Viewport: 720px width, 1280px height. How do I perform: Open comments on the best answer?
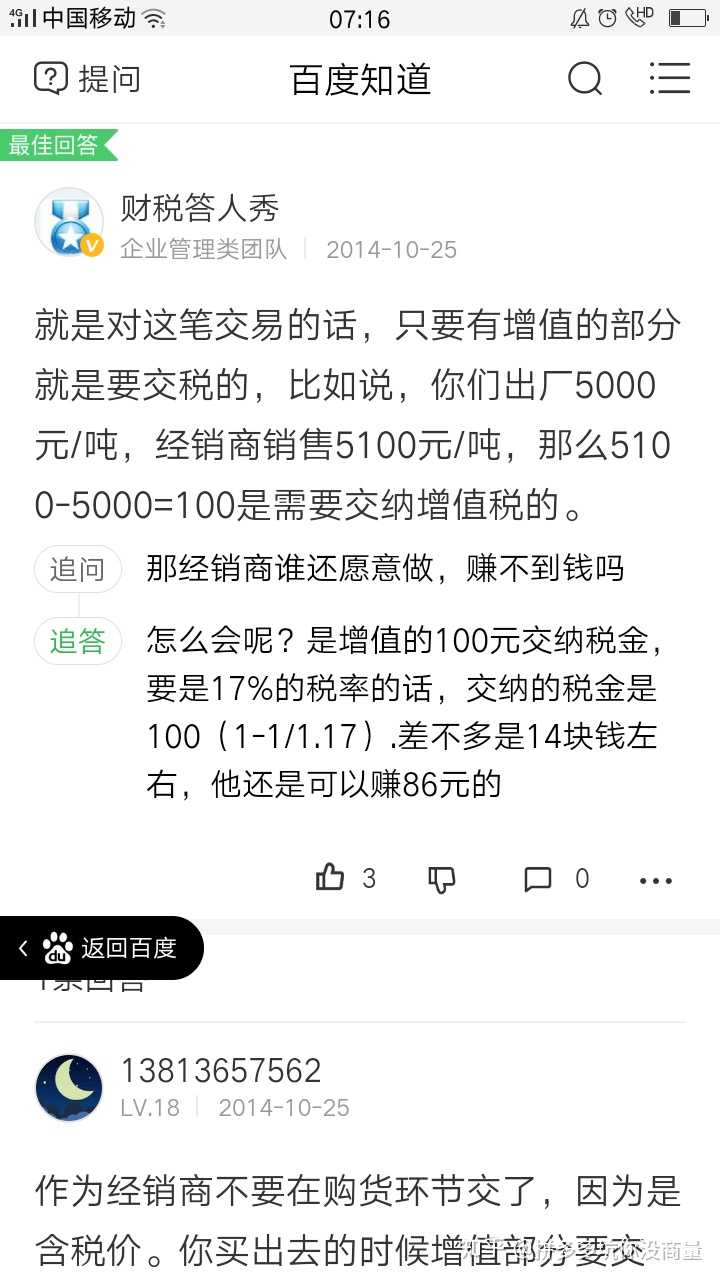[538, 879]
